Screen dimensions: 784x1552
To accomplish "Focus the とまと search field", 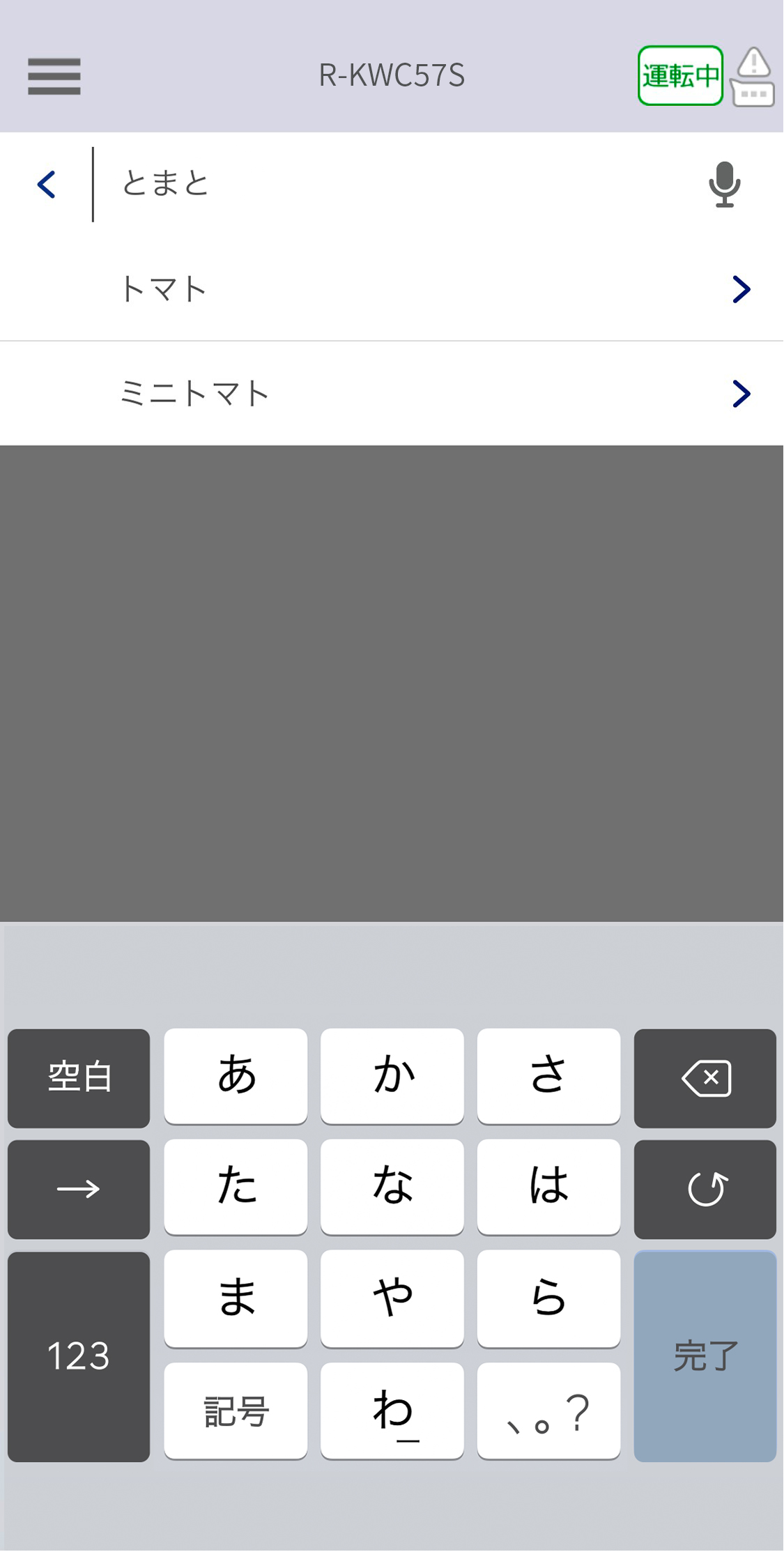I will point(390,185).
